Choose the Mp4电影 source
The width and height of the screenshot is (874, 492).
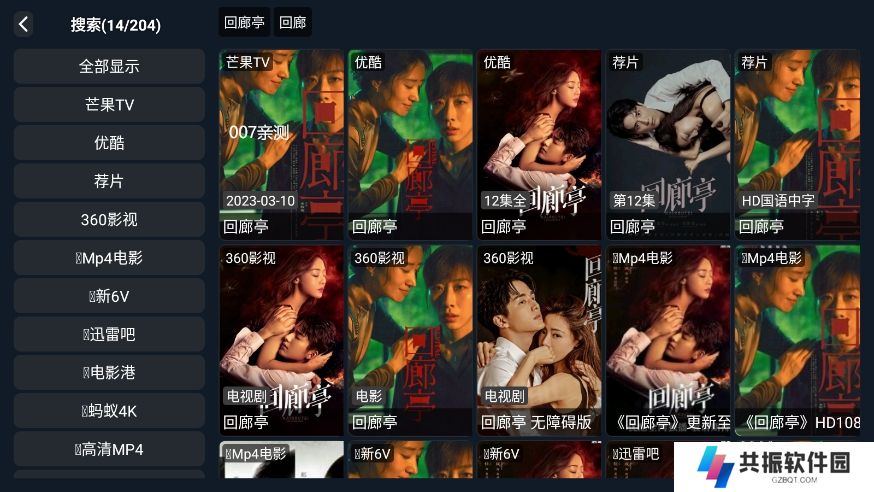(x=109, y=258)
